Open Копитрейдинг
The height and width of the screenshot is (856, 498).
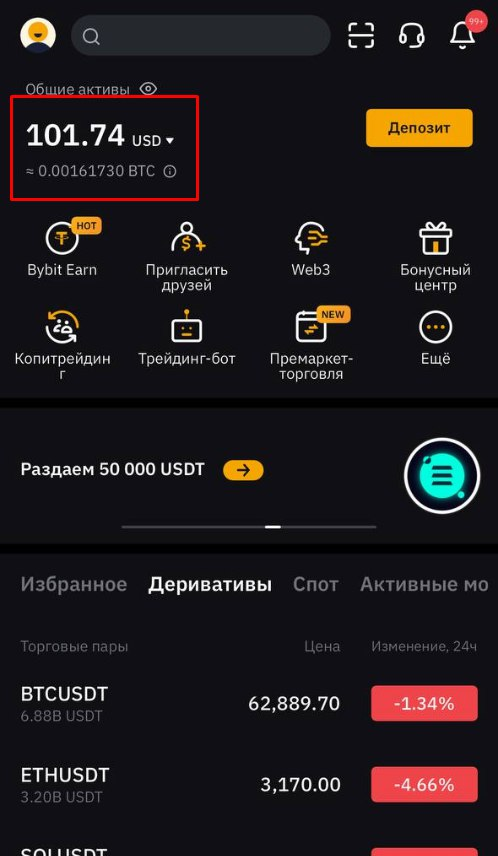[x=62, y=345]
